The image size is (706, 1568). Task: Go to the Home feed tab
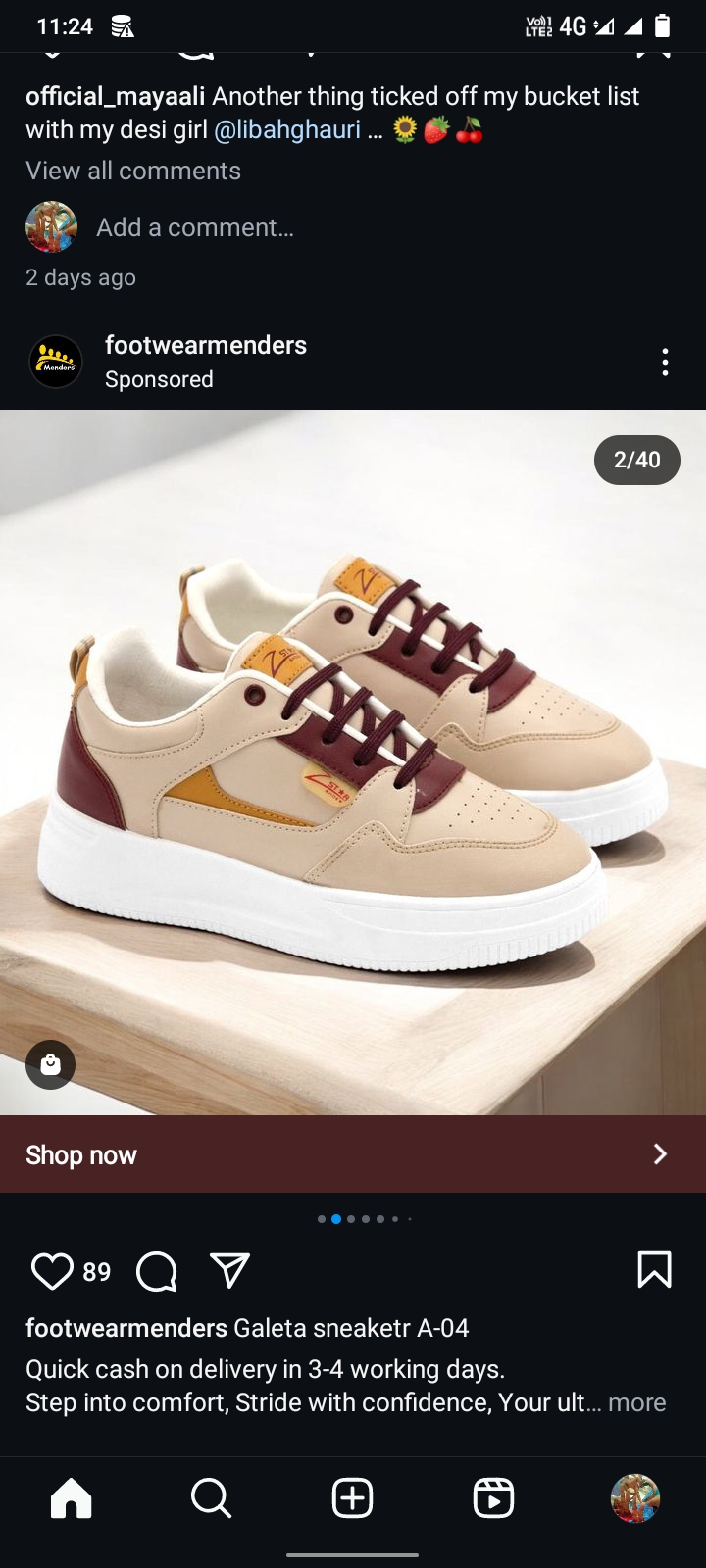tap(71, 1498)
